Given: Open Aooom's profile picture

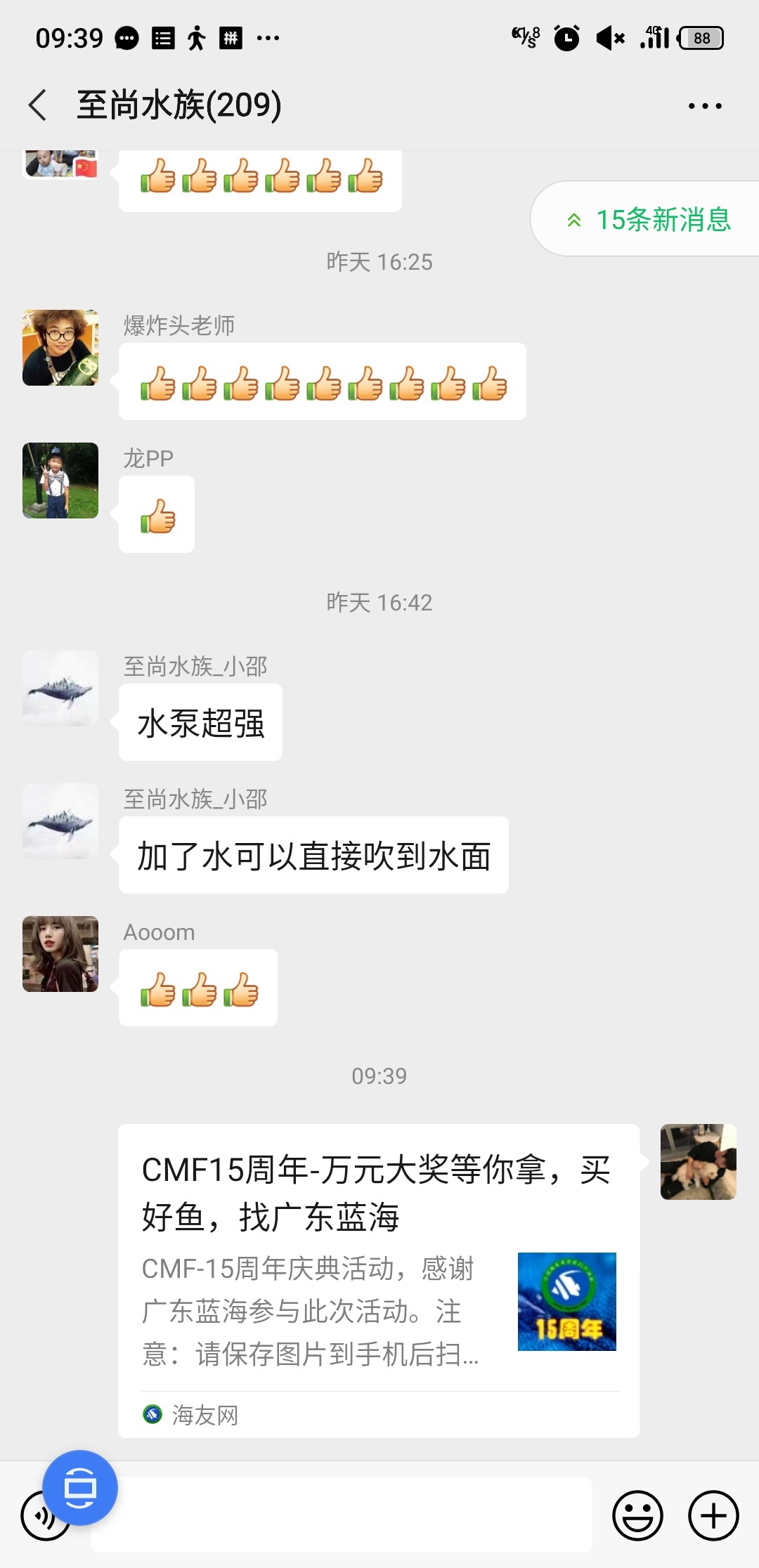Looking at the screenshot, I should click(60, 954).
